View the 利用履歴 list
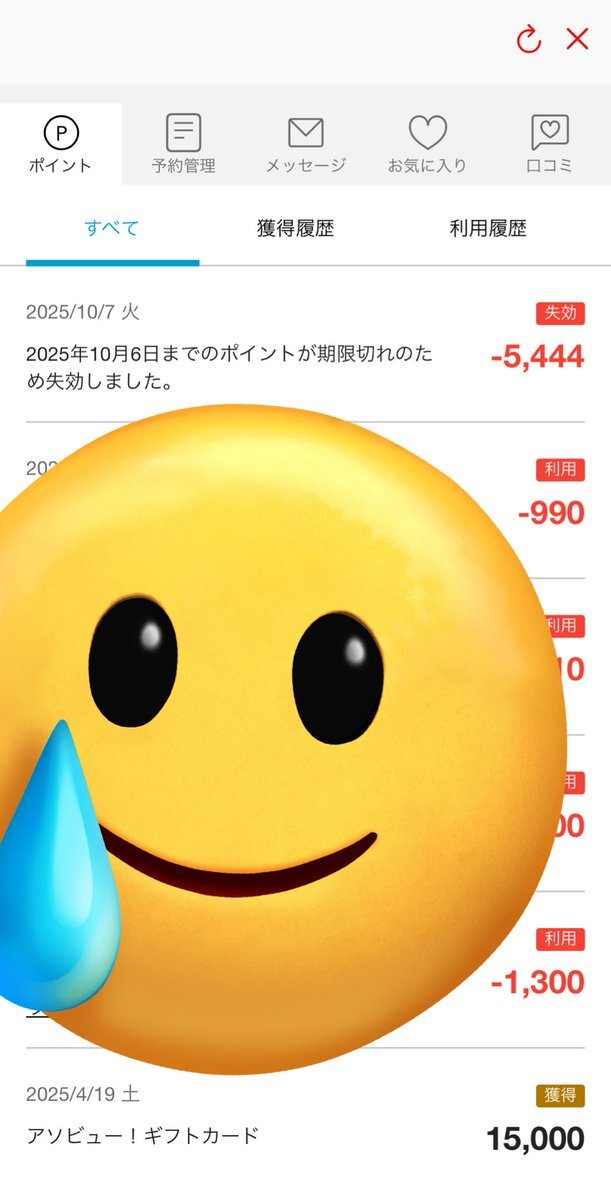 click(x=487, y=229)
